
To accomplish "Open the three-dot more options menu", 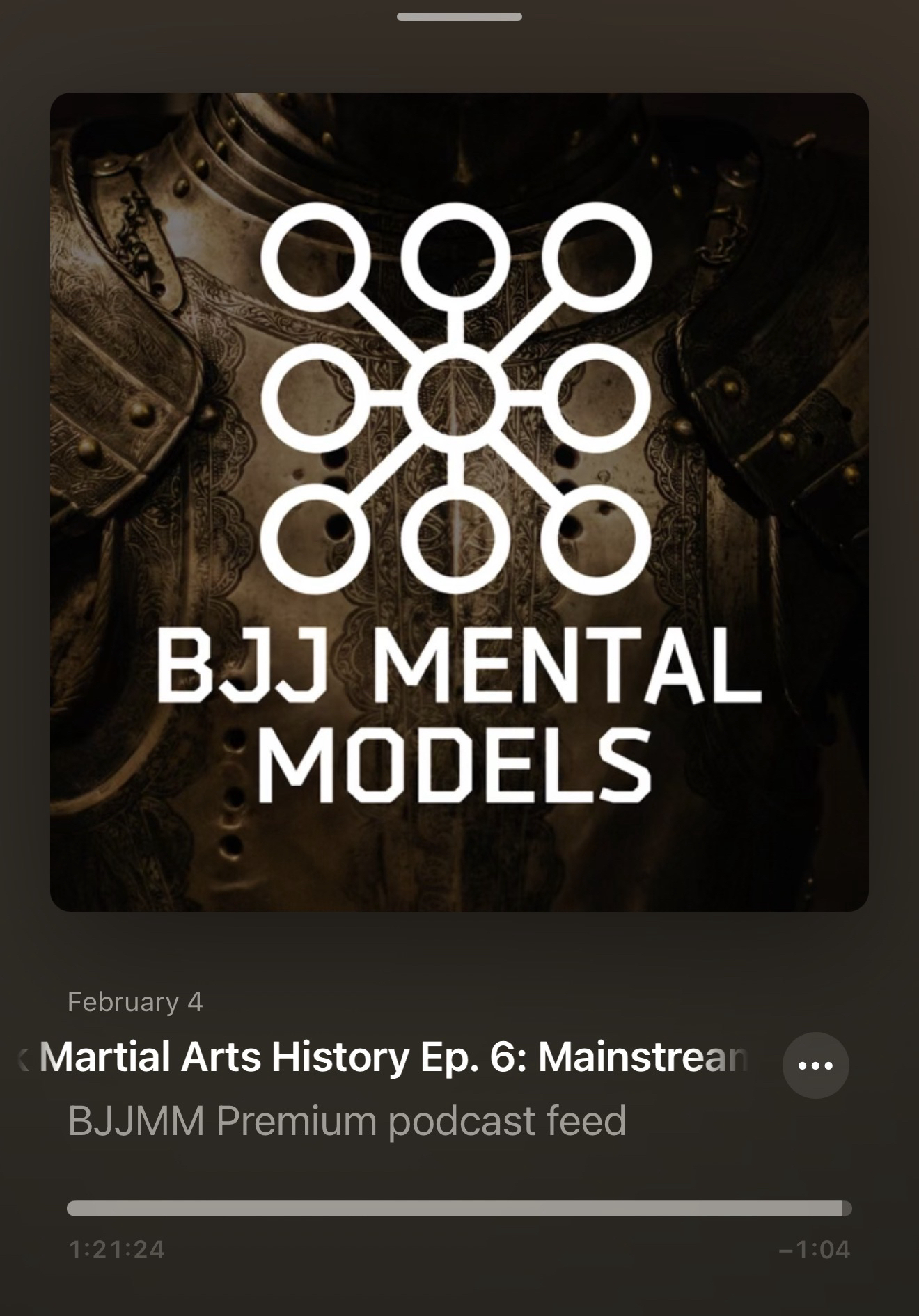I will point(815,1065).
